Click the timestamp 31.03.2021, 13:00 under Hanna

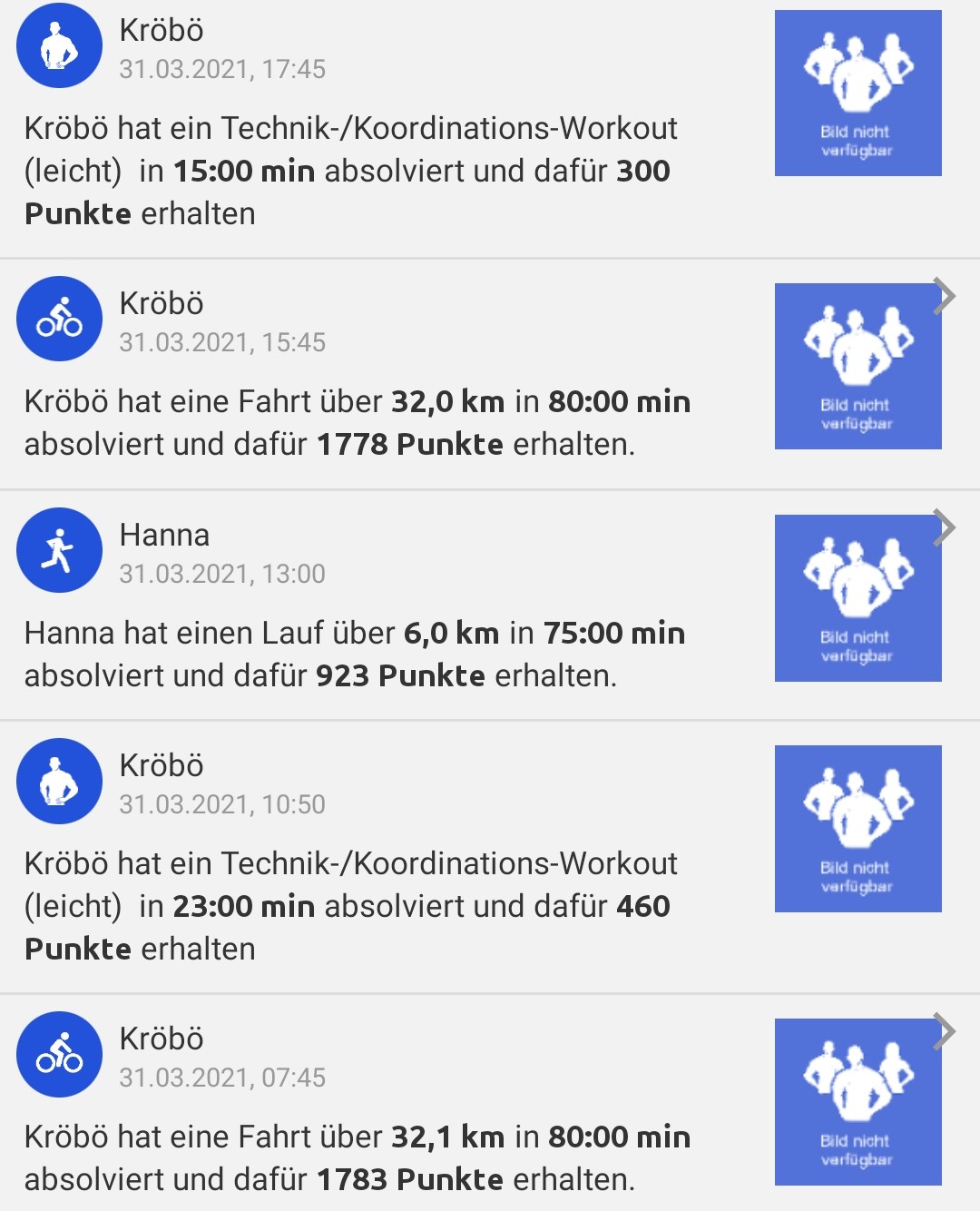[223, 574]
